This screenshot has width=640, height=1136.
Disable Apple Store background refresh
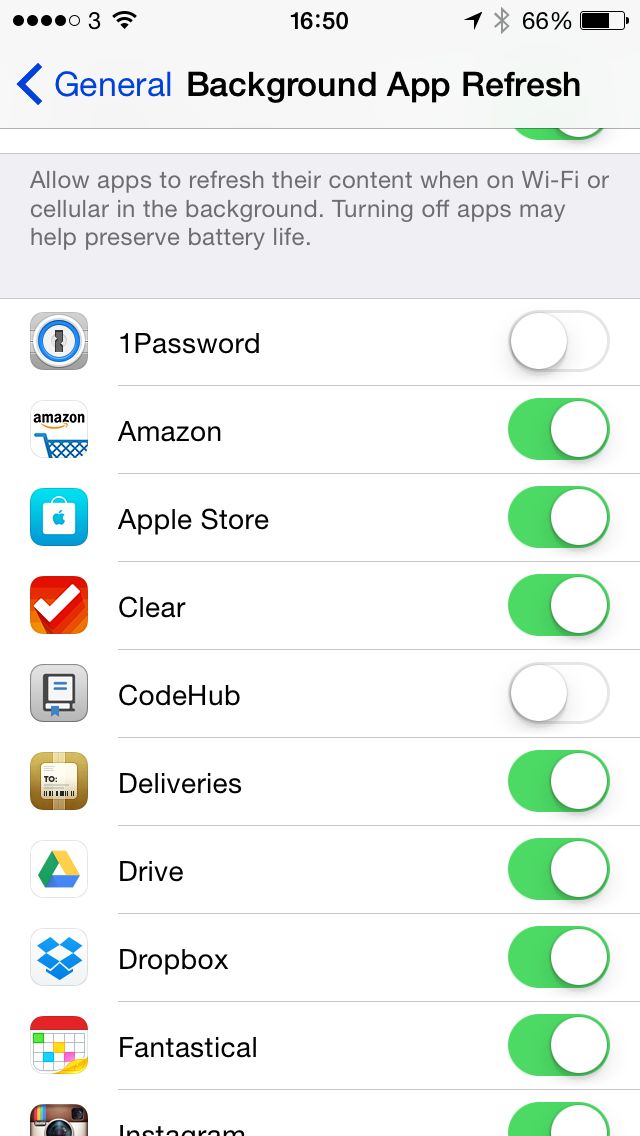[558, 519]
